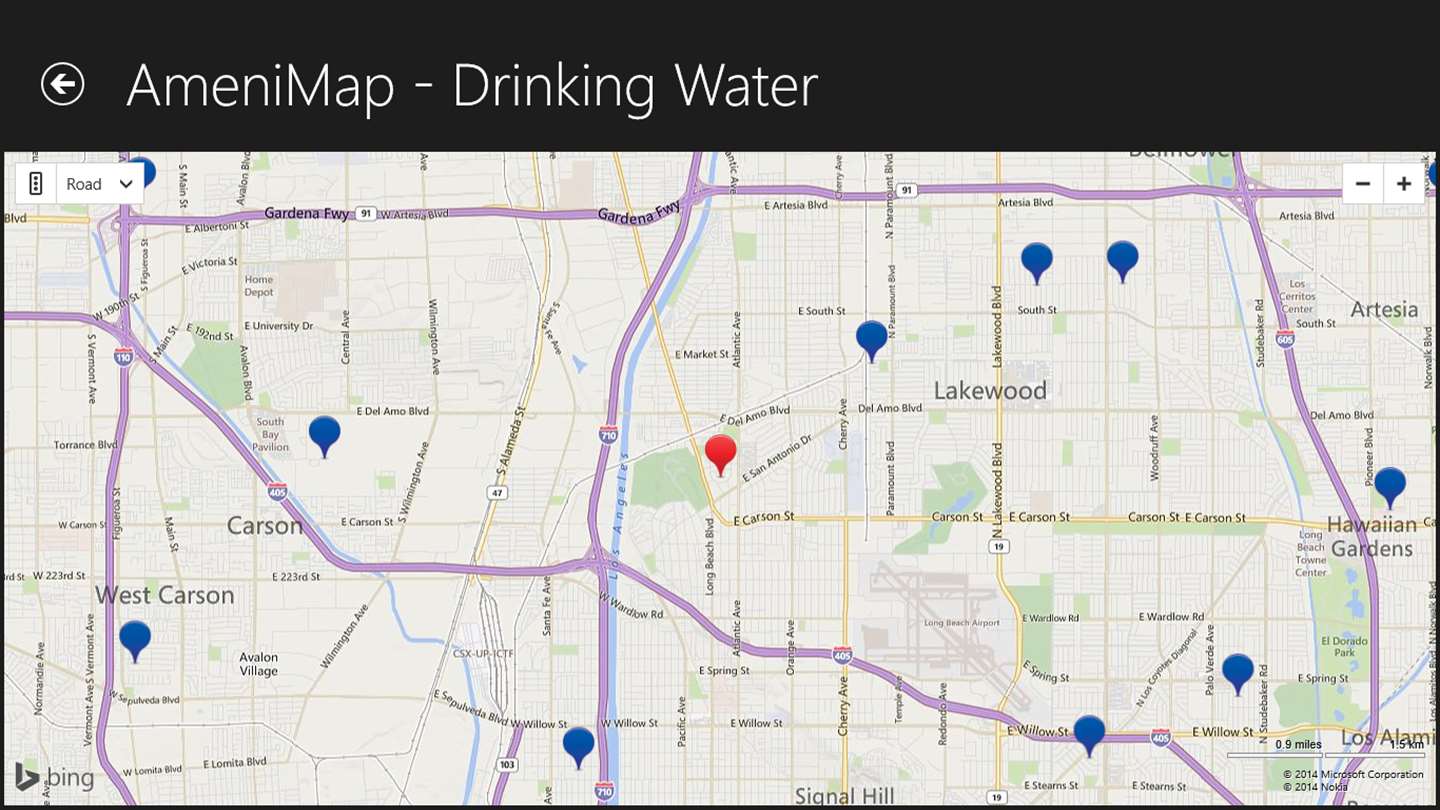Select the blue pin beside South Bay Pavilion
This screenshot has height=810, width=1440.
[324, 434]
